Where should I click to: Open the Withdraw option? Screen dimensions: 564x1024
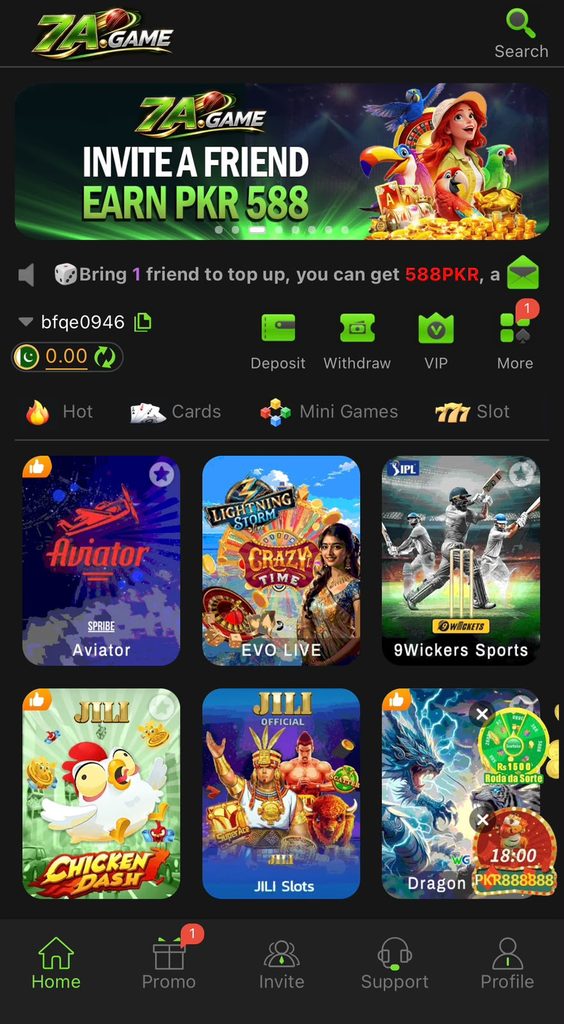point(357,342)
